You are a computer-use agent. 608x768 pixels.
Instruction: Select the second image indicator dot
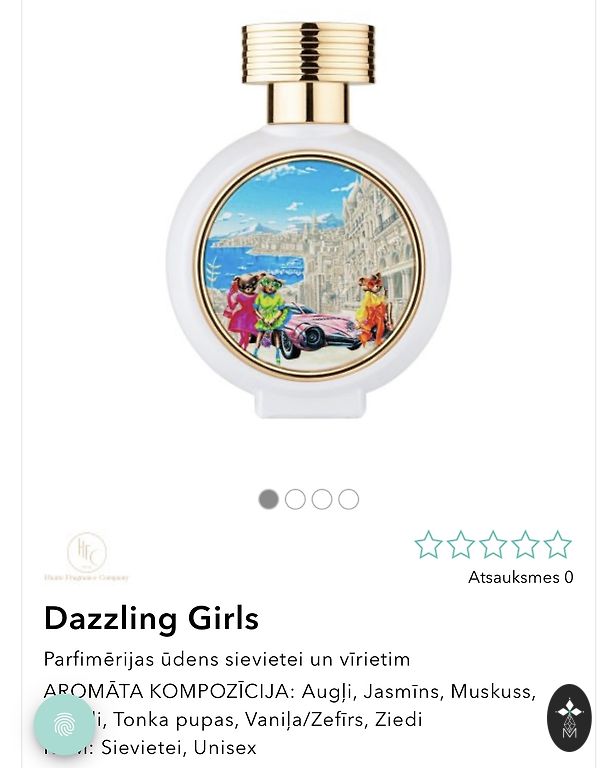tap(295, 499)
